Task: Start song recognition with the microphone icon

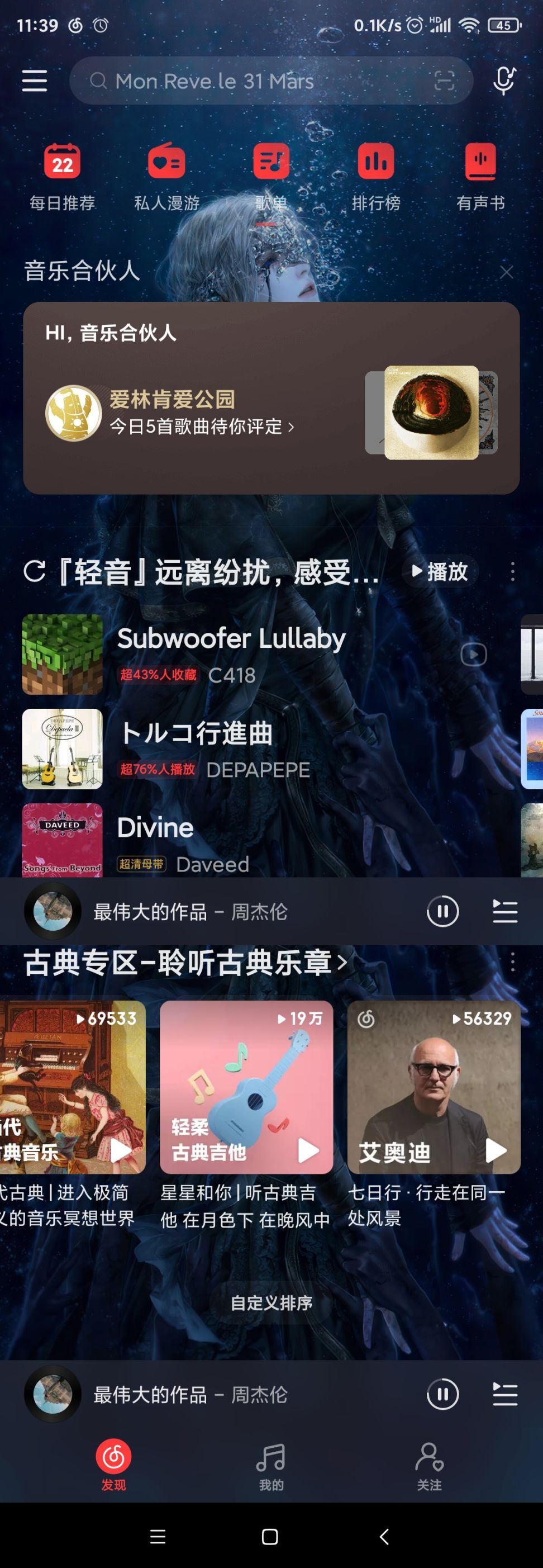Action: 503,80
